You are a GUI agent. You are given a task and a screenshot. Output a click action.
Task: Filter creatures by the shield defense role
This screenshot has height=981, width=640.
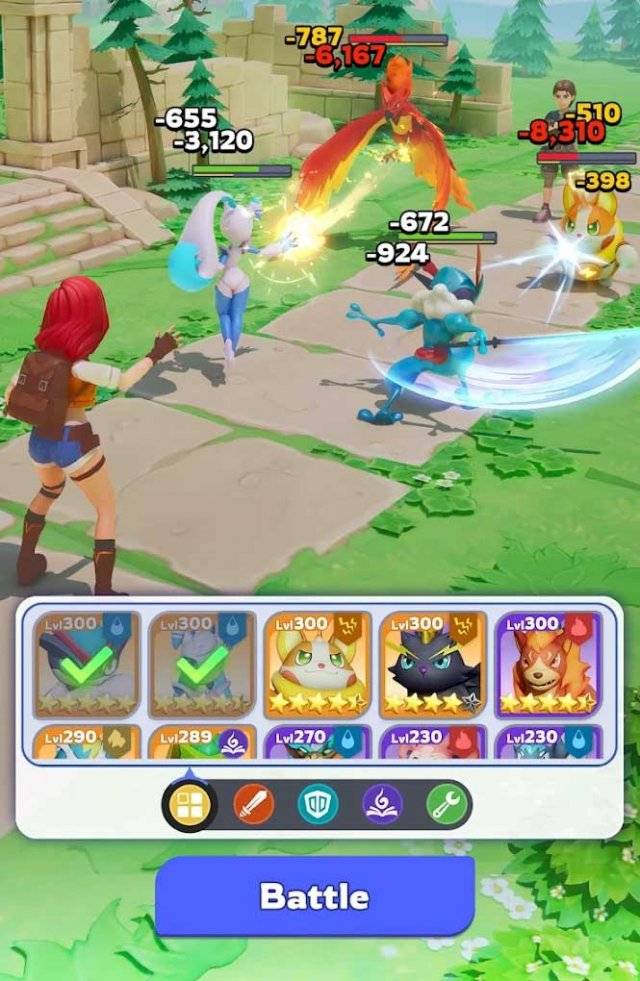[x=318, y=804]
